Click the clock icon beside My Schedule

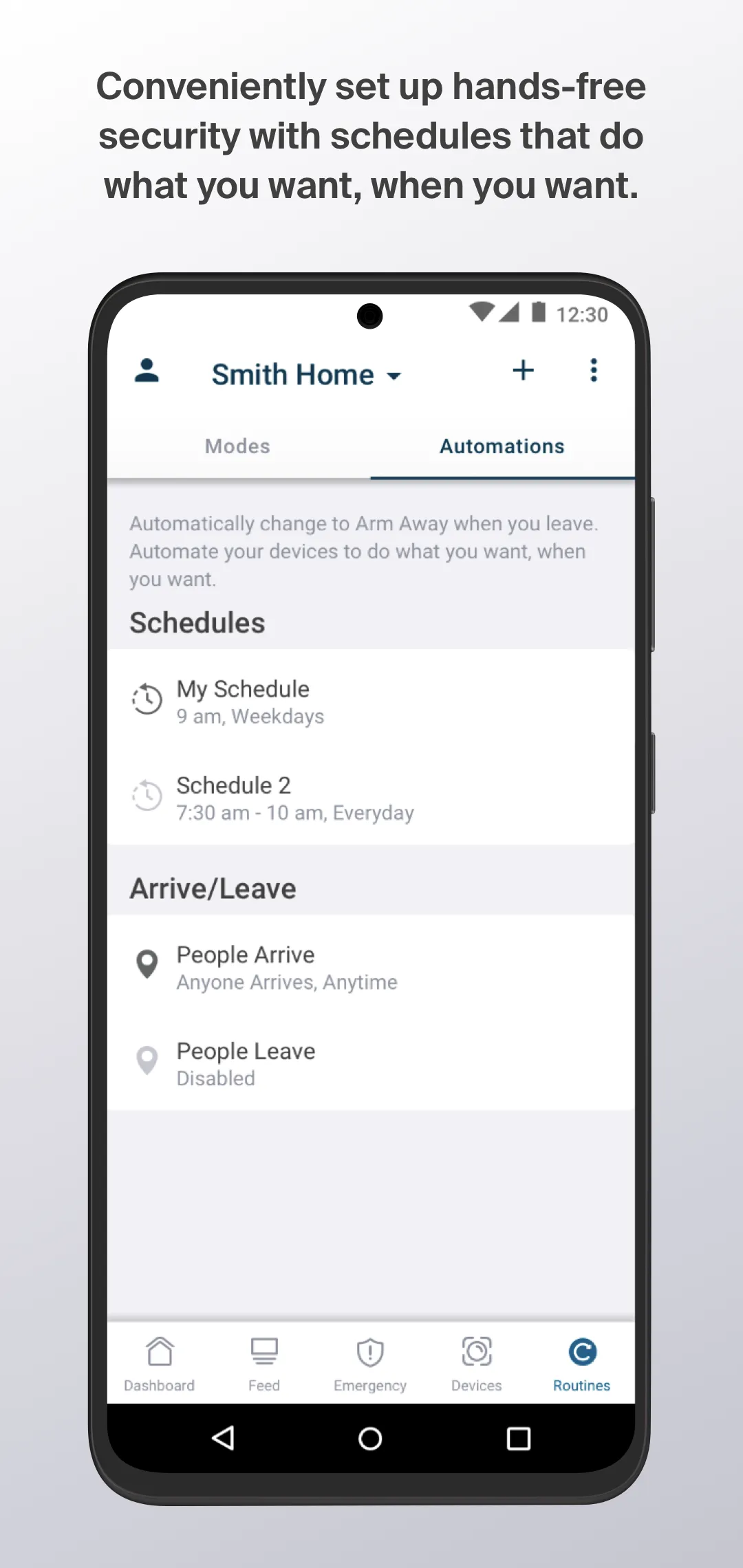[147, 700]
